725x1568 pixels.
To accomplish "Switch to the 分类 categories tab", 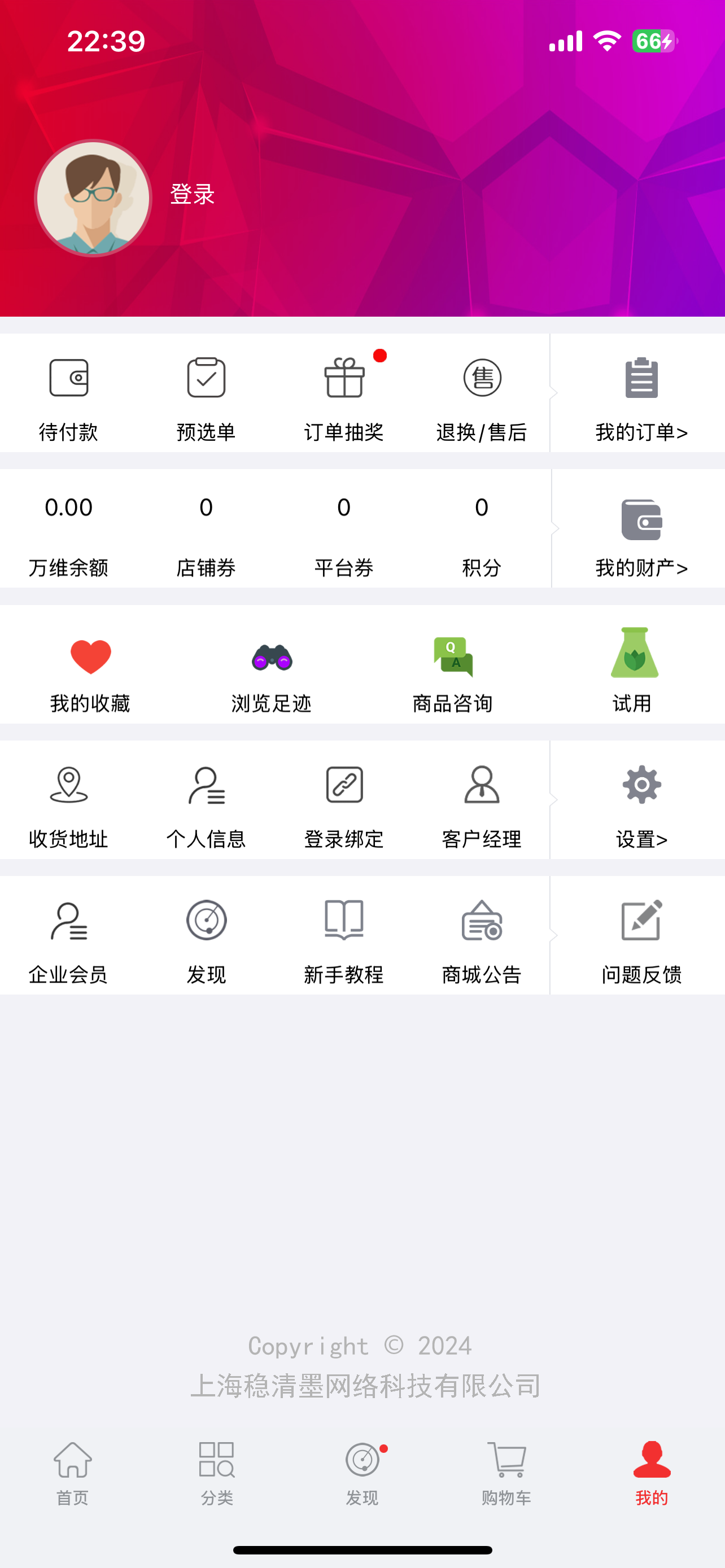I will pos(217,1470).
